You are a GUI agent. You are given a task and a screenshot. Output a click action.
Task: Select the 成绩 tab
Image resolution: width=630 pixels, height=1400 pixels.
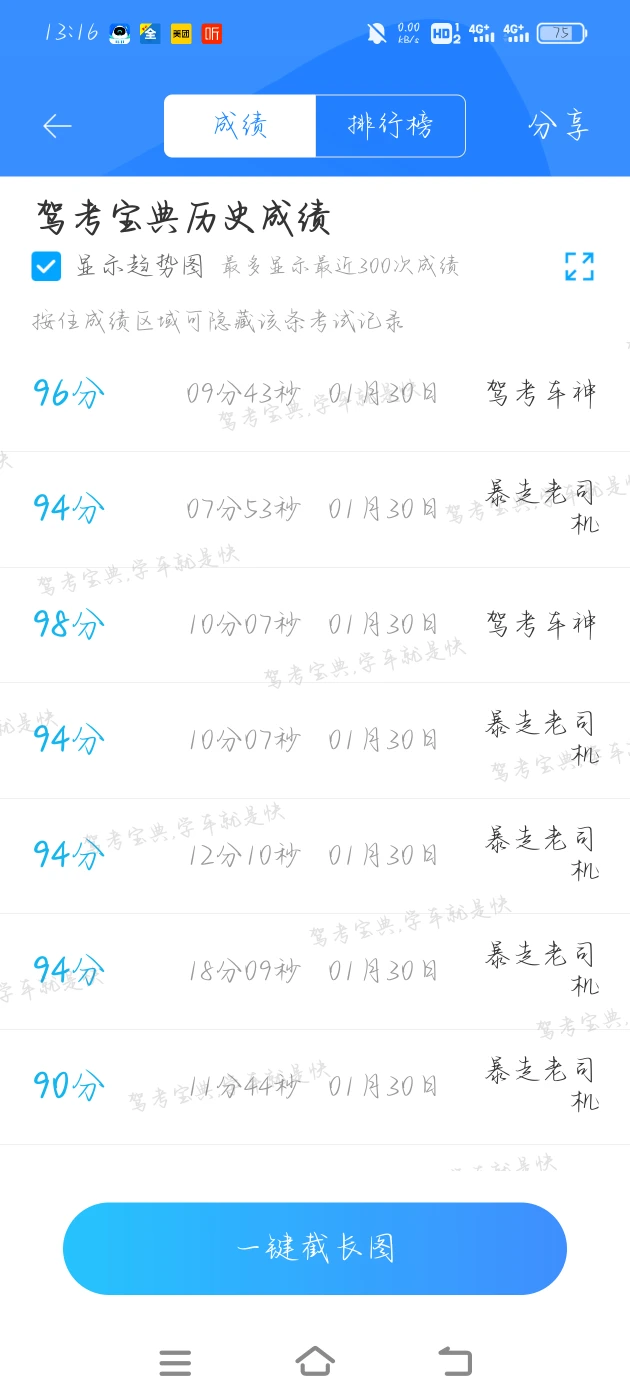[240, 126]
